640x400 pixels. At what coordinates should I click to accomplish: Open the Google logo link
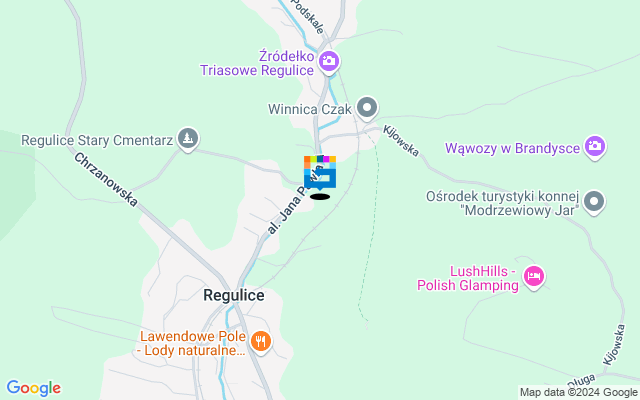pyautogui.click(x=33, y=388)
